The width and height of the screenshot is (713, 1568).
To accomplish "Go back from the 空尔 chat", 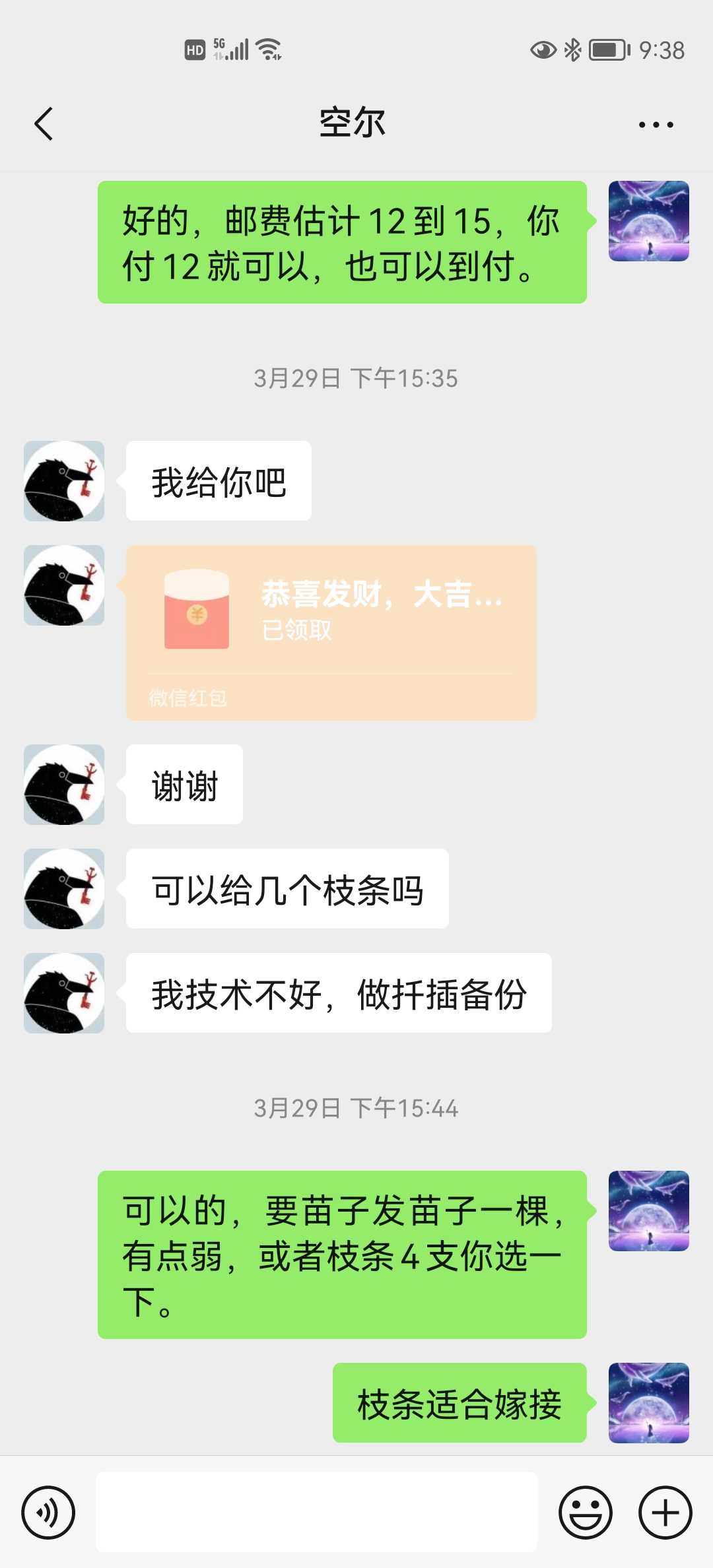I will click(44, 124).
